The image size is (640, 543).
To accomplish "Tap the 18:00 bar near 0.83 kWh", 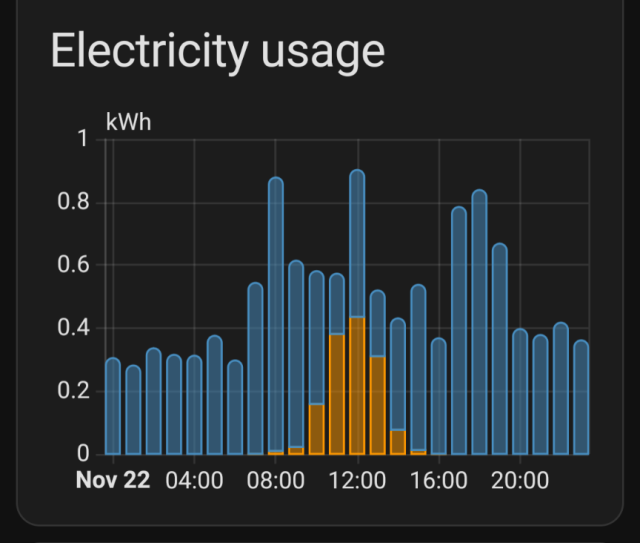I will coord(479,322).
